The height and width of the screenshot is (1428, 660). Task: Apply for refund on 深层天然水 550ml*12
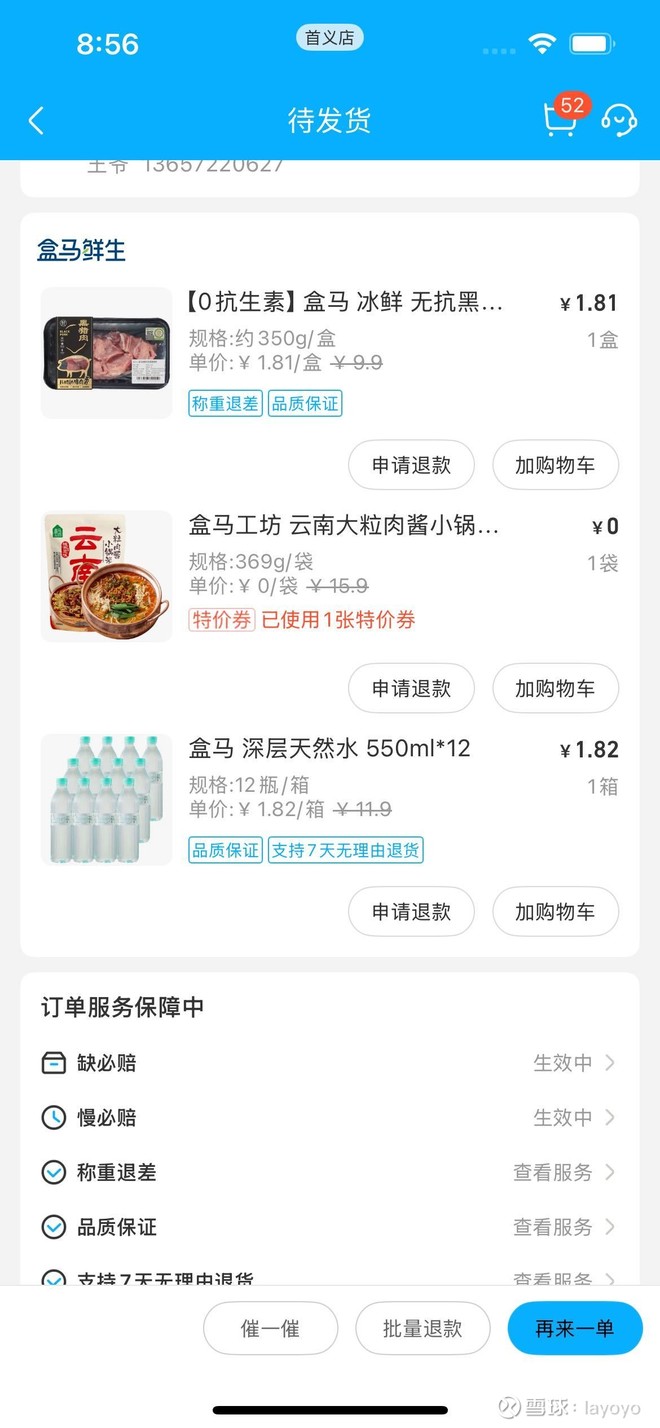[x=411, y=911]
